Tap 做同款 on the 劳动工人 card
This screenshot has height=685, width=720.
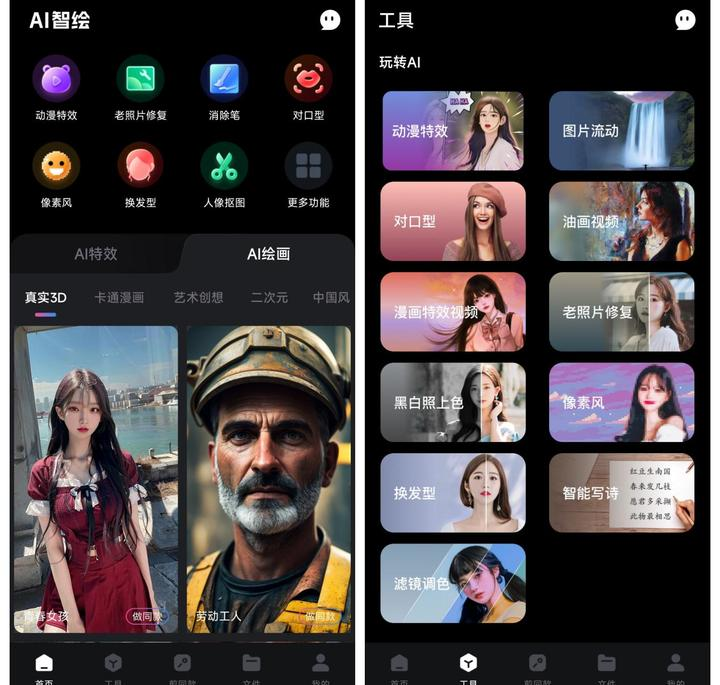point(319,616)
